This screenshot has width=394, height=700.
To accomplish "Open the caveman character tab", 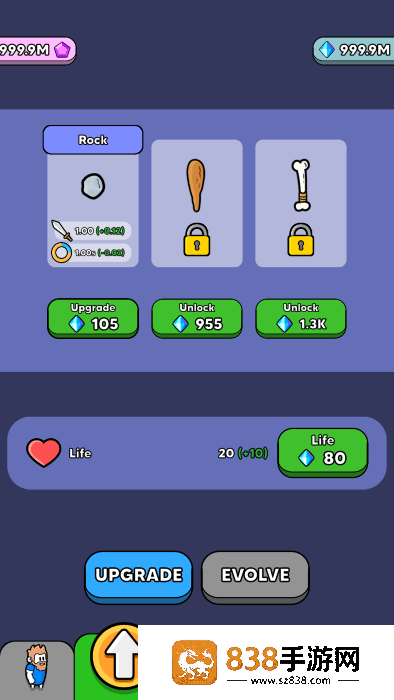I will (x=37, y=671).
